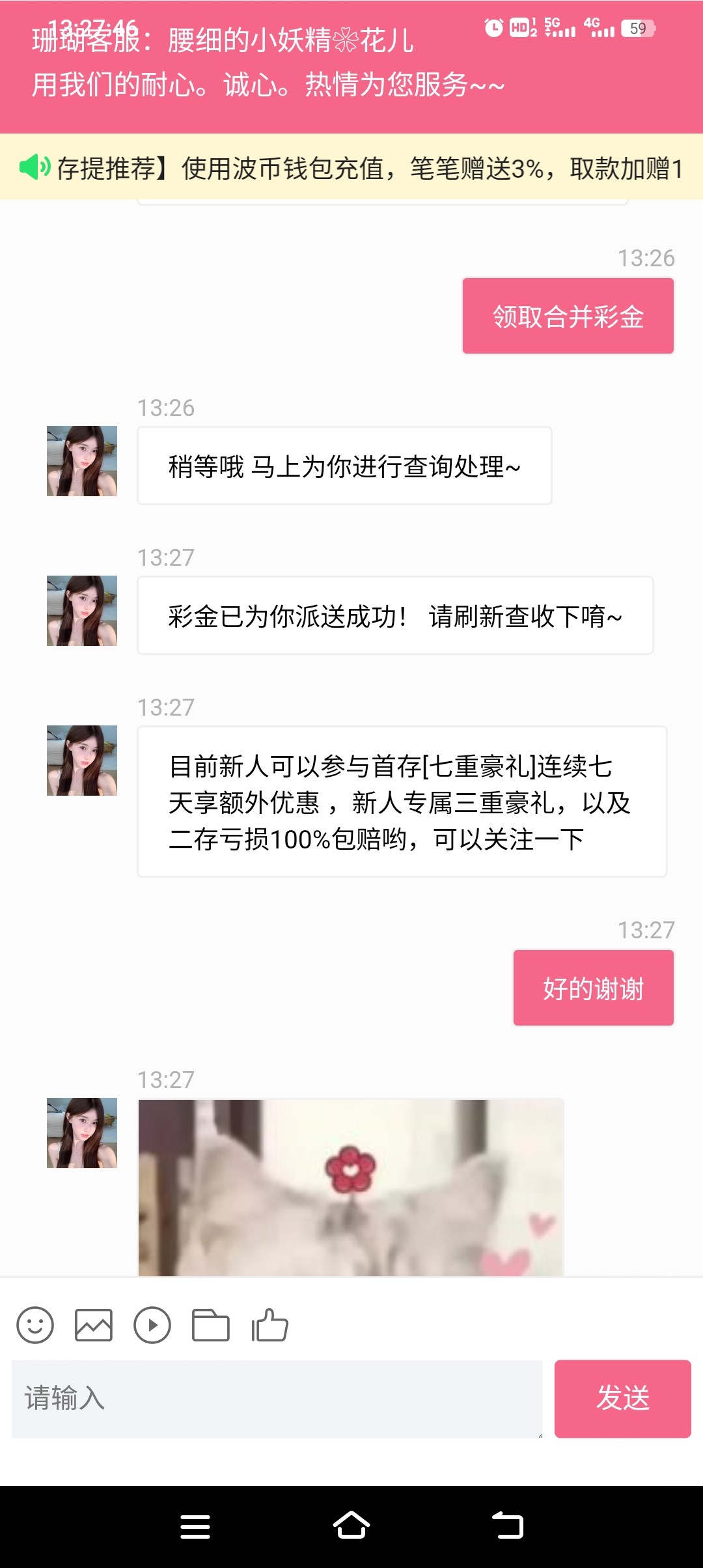Viewport: 703px width, 1568px height.
Task: Attach a picture to the chat
Action: [94, 1325]
